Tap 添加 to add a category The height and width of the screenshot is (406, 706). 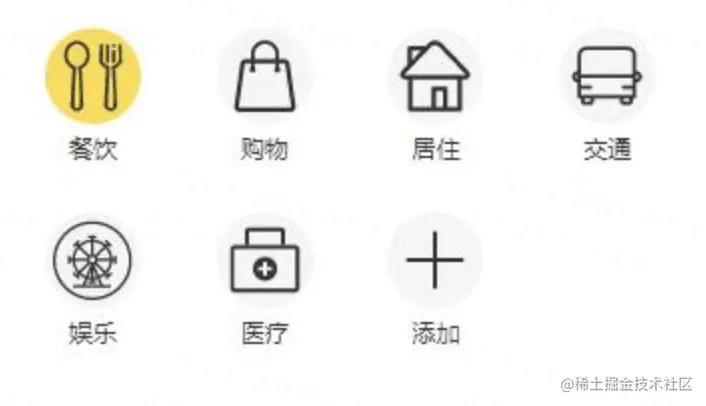coord(435,260)
